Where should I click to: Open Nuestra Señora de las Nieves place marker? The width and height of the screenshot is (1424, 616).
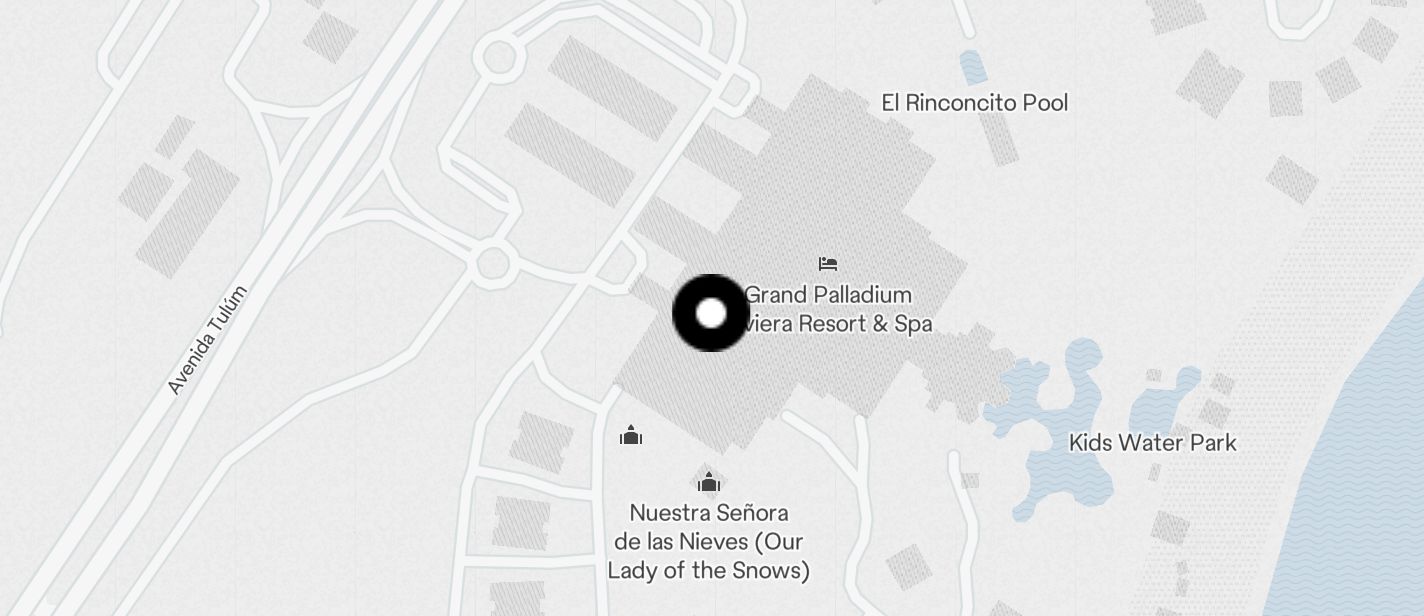point(709,484)
